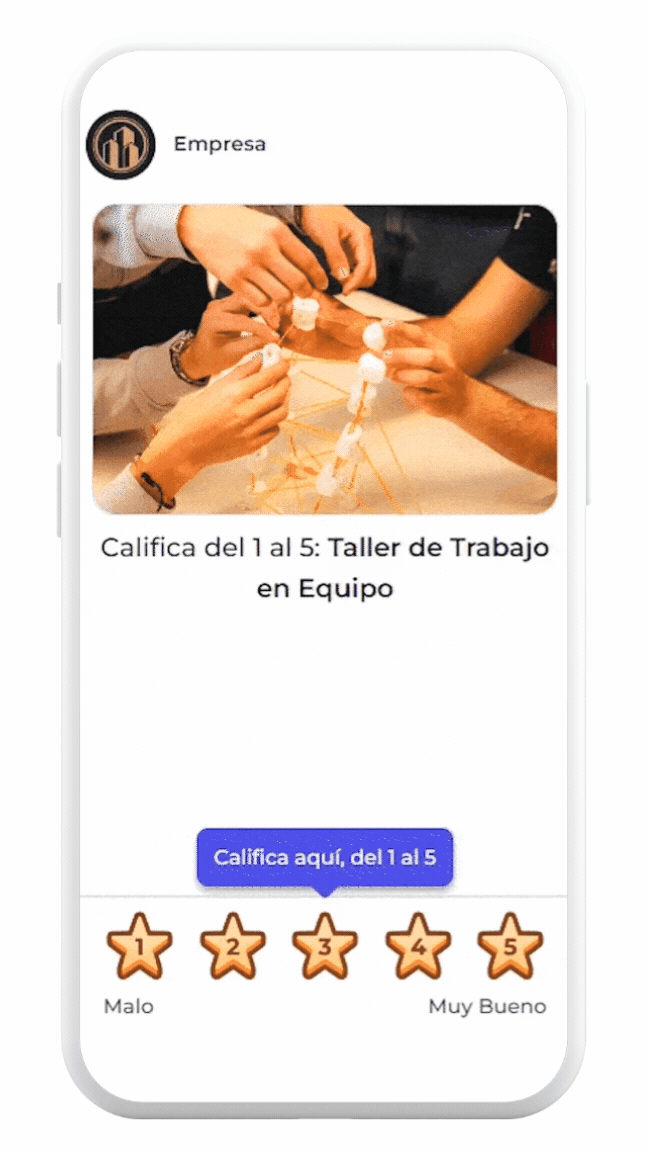Rate the workshop with star 1
This screenshot has width=648, height=1152.
pyautogui.click(x=139, y=946)
